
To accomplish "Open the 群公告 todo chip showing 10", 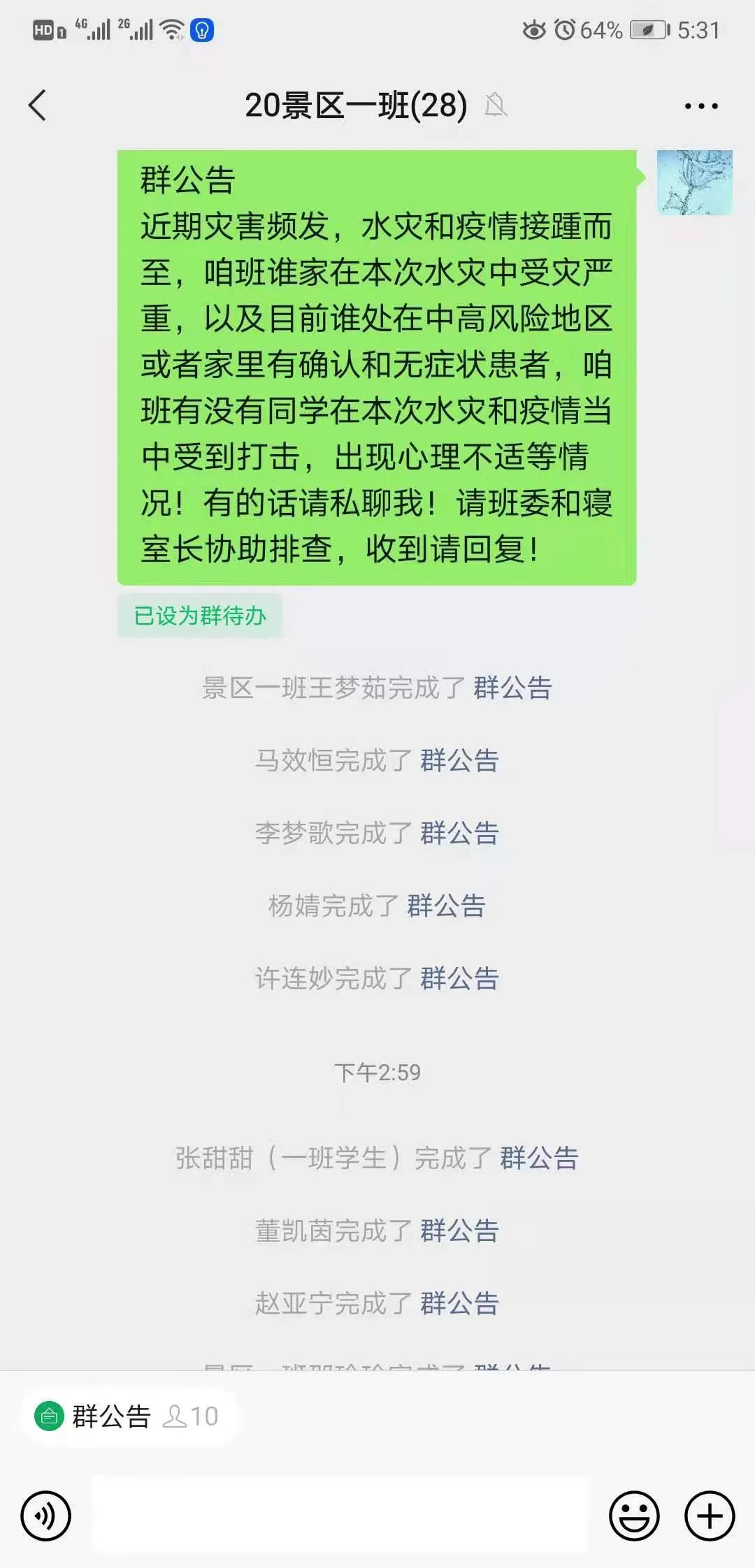I will [128, 1416].
